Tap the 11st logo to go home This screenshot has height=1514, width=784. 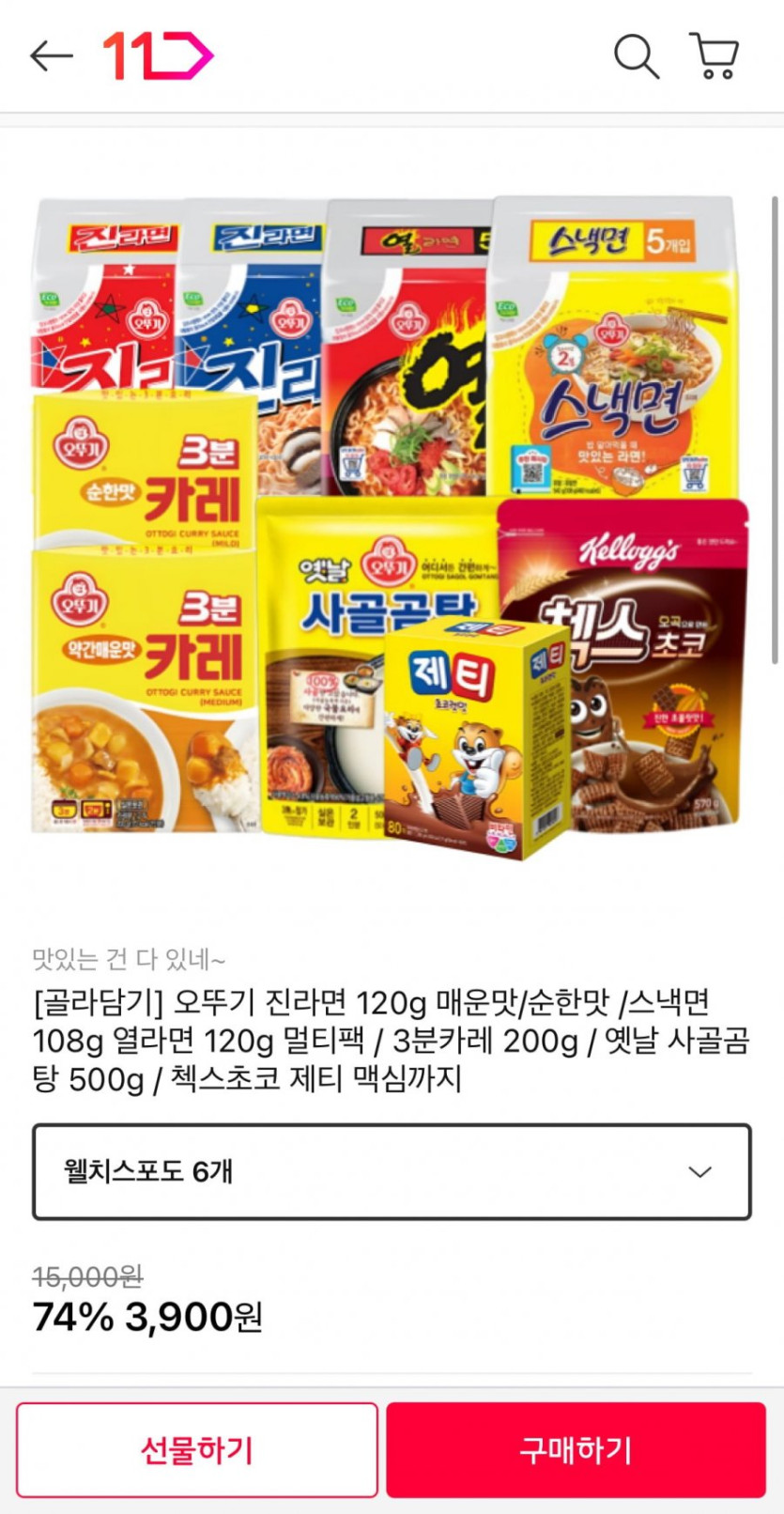point(158,56)
